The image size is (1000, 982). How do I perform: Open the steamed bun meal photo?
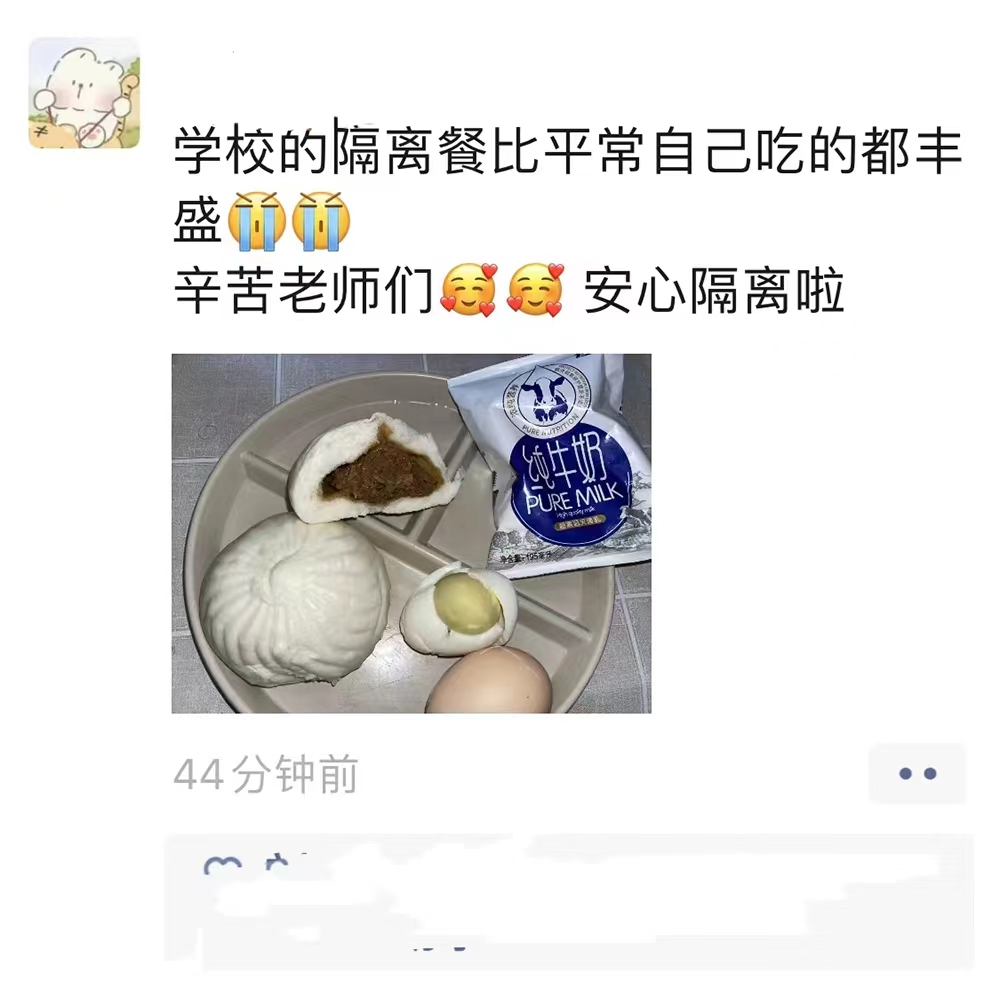click(411, 533)
